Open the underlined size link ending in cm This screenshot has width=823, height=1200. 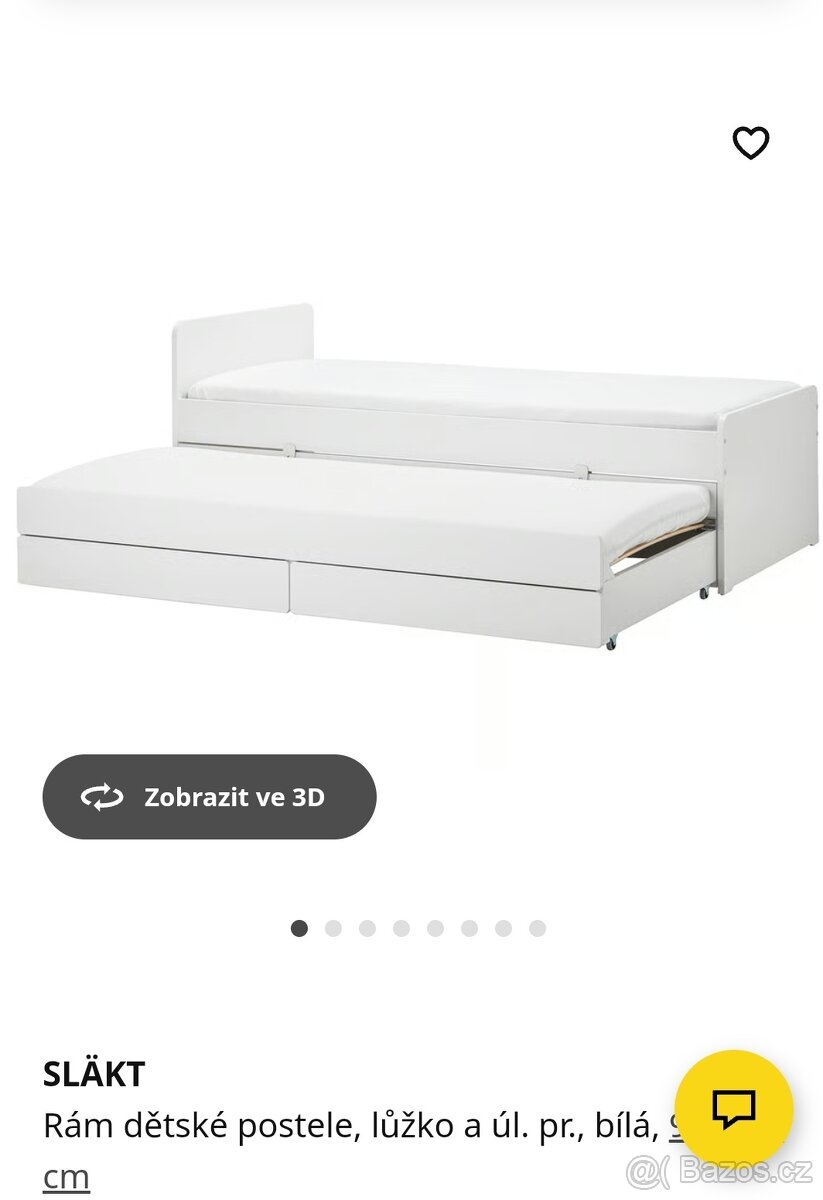(66, 1176)
